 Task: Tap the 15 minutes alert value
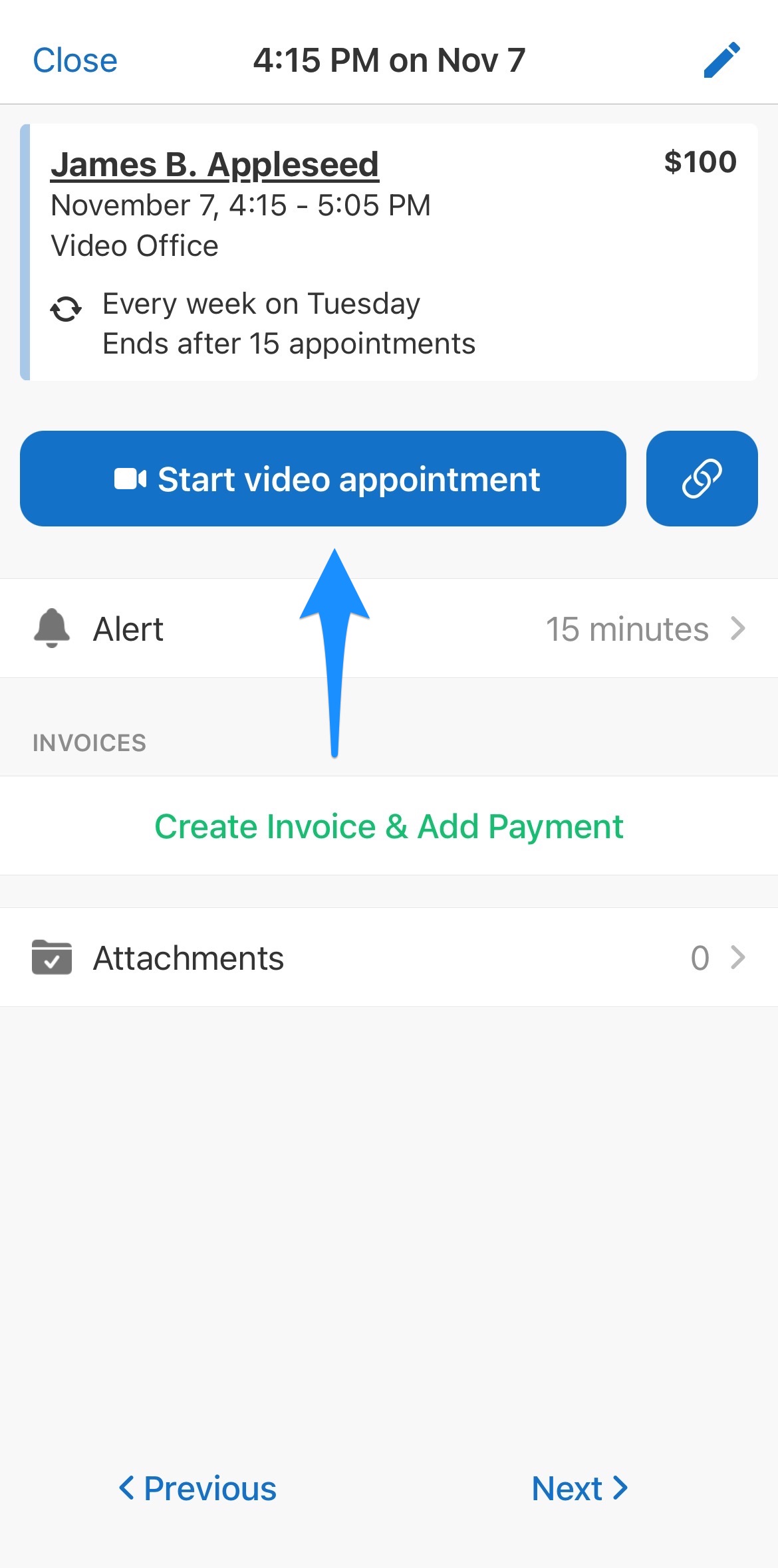626,628
